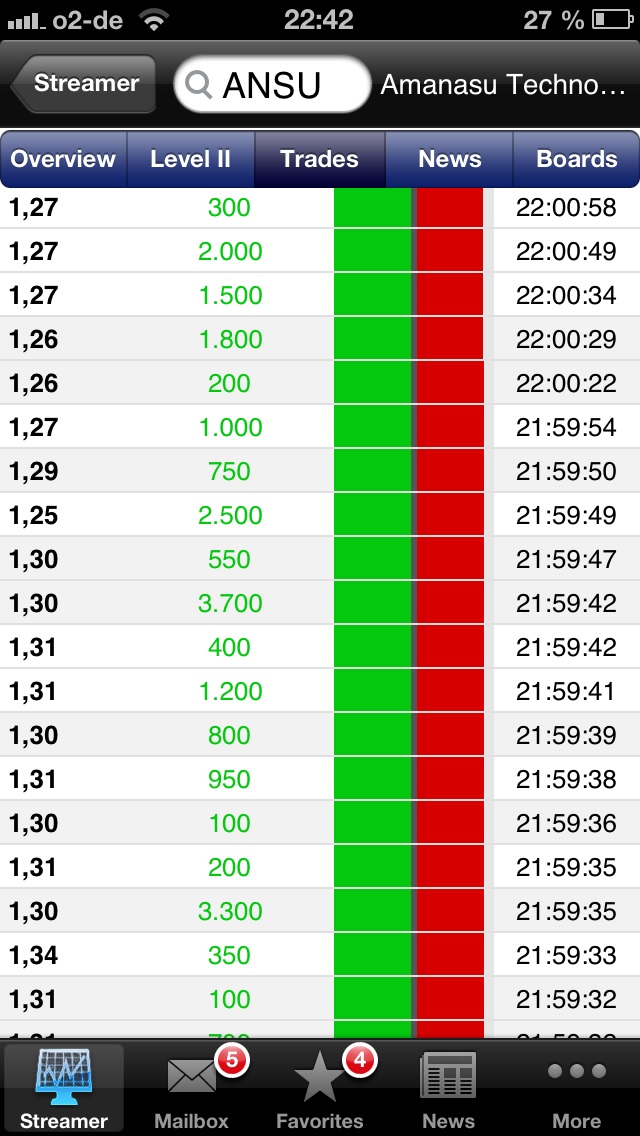Switch to the Overview tab
Viewport: 640px width, 1136px height.
pos(64,159)
